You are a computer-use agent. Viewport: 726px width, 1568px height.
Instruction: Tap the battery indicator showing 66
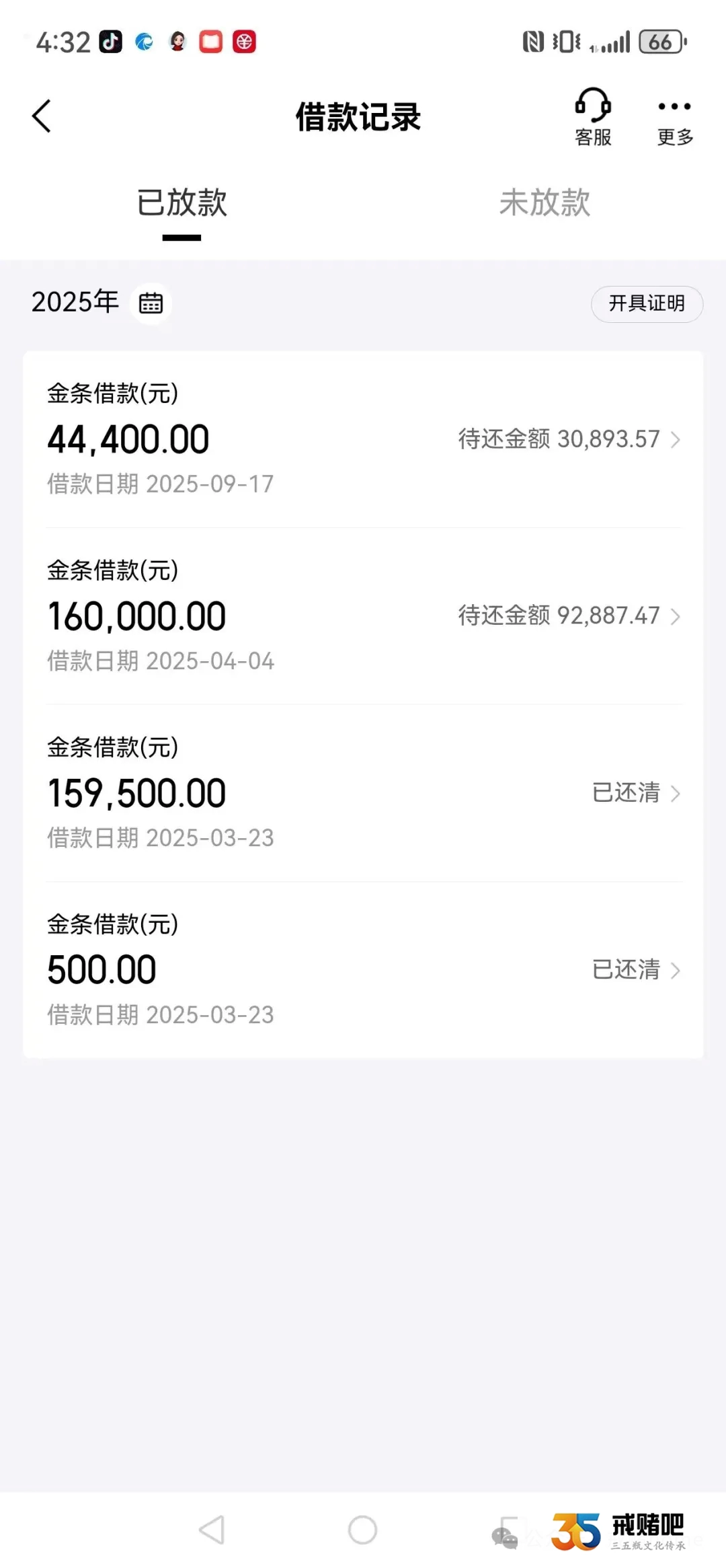coord(659,42)
